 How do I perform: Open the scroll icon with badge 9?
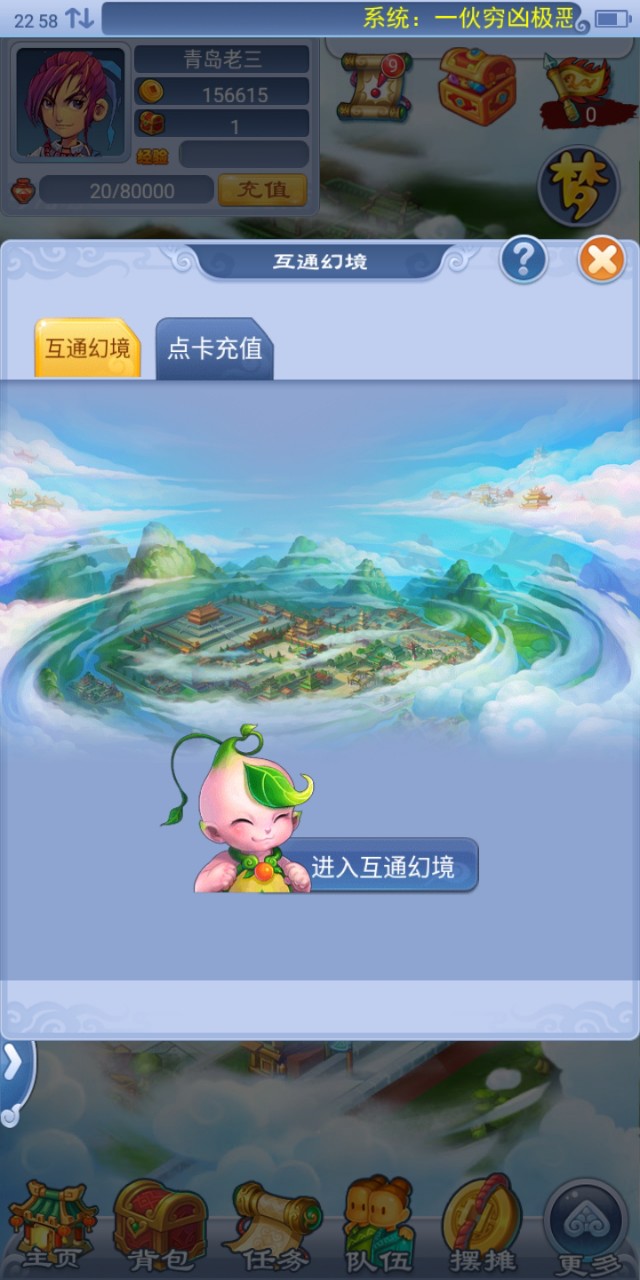coord(374,87)
